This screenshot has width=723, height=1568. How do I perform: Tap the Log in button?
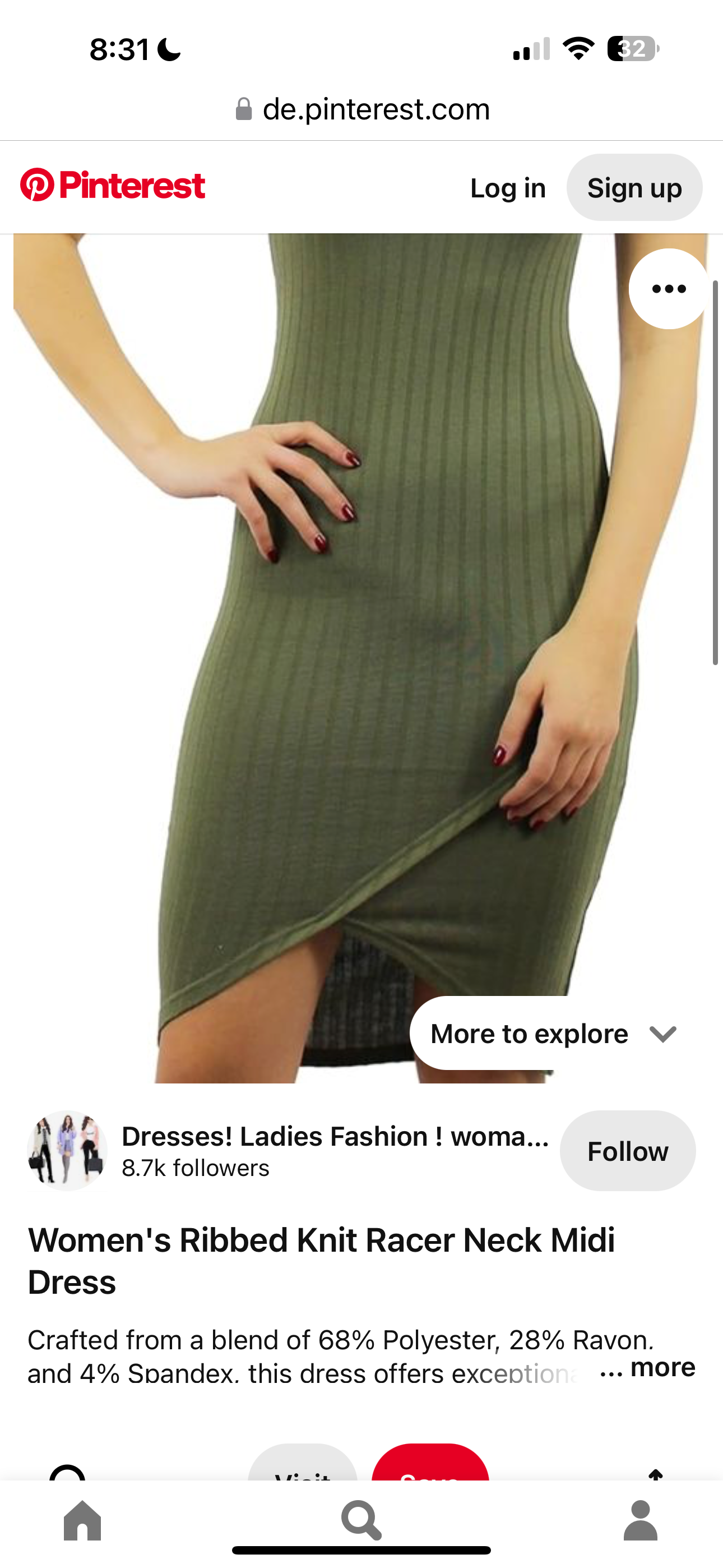pyautogui.click(x=508, y=187)
